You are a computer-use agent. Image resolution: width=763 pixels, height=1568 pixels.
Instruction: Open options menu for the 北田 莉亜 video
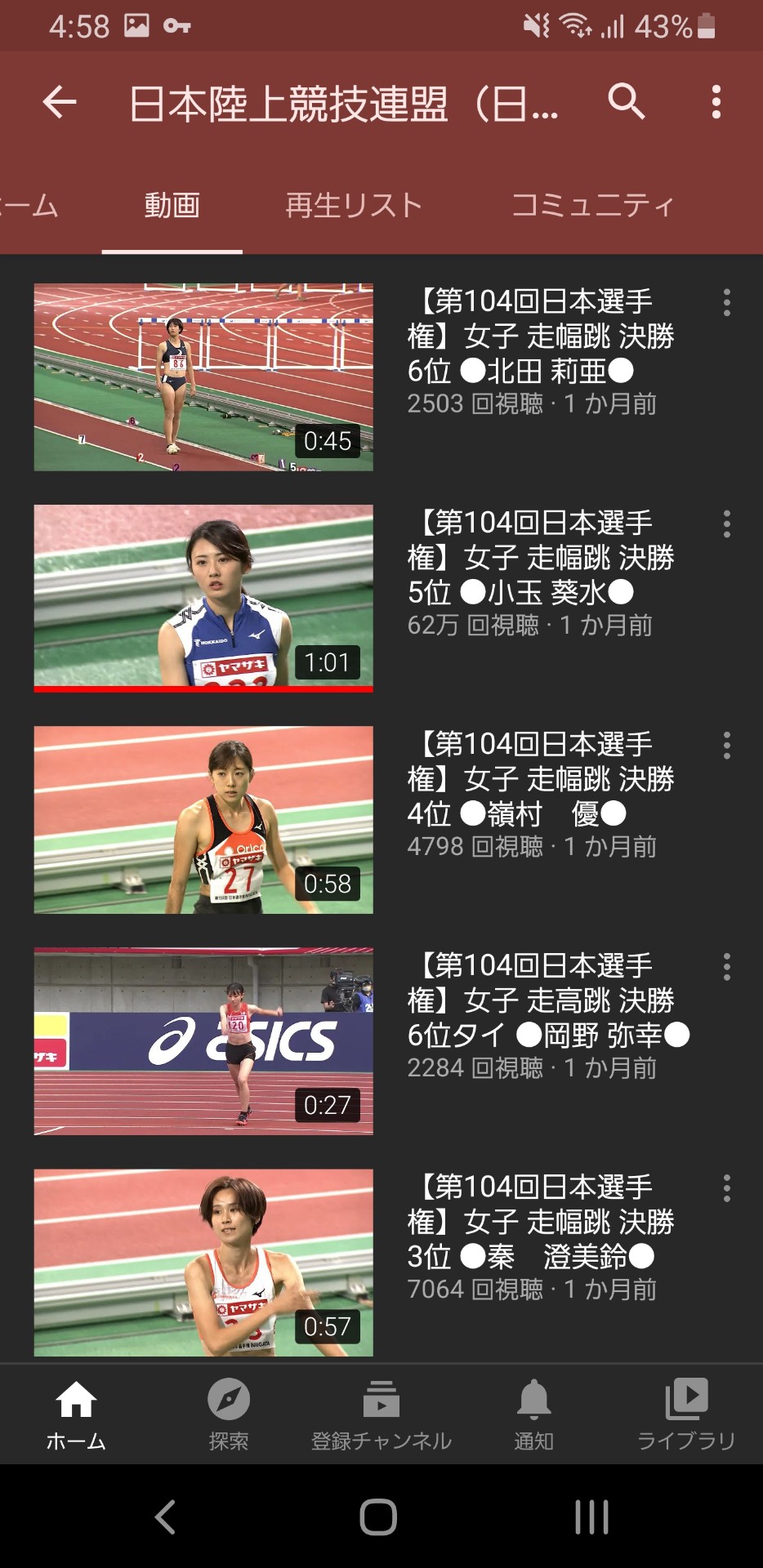[727, 304]
